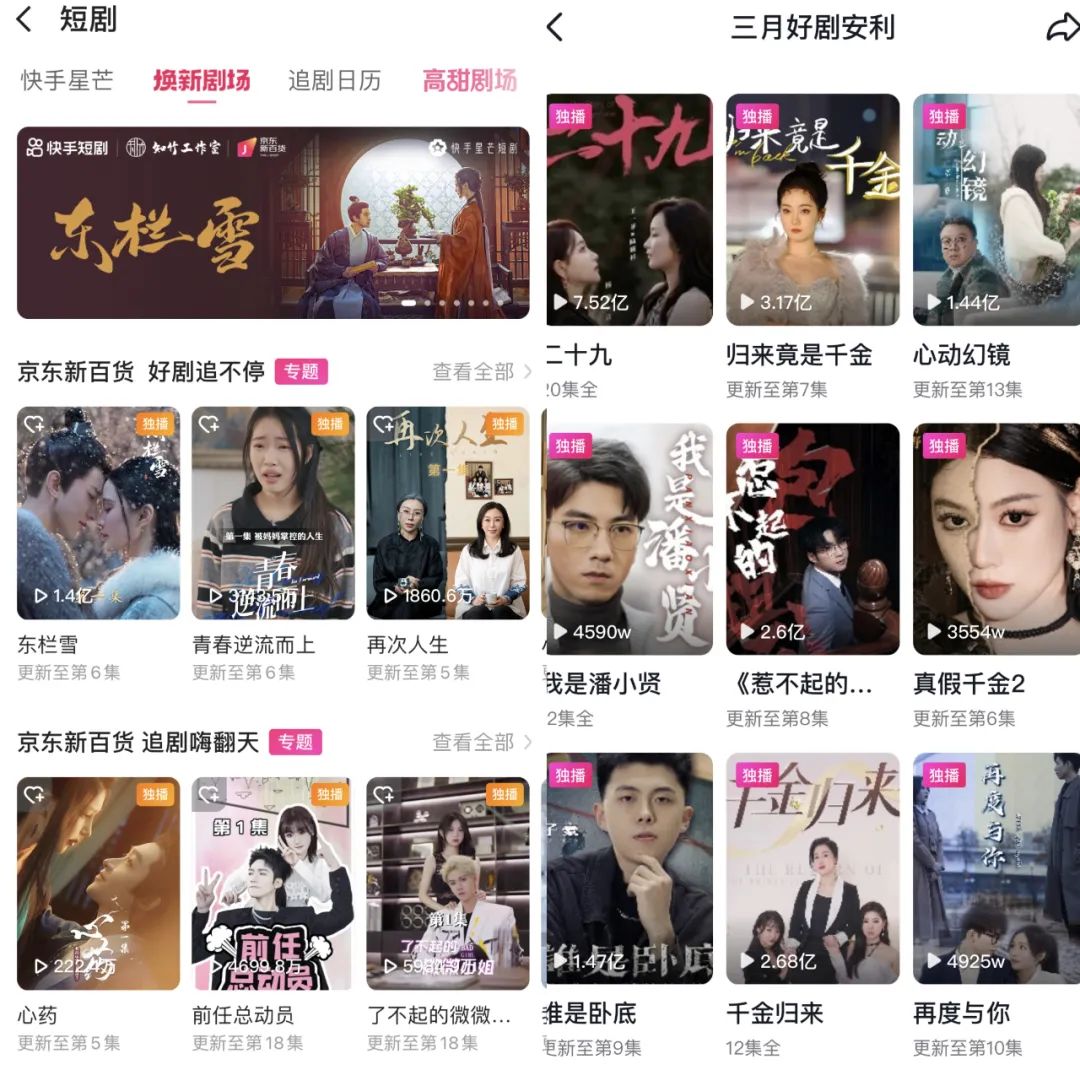Select the 高甜剧场 tab

(x=469, y=81)
